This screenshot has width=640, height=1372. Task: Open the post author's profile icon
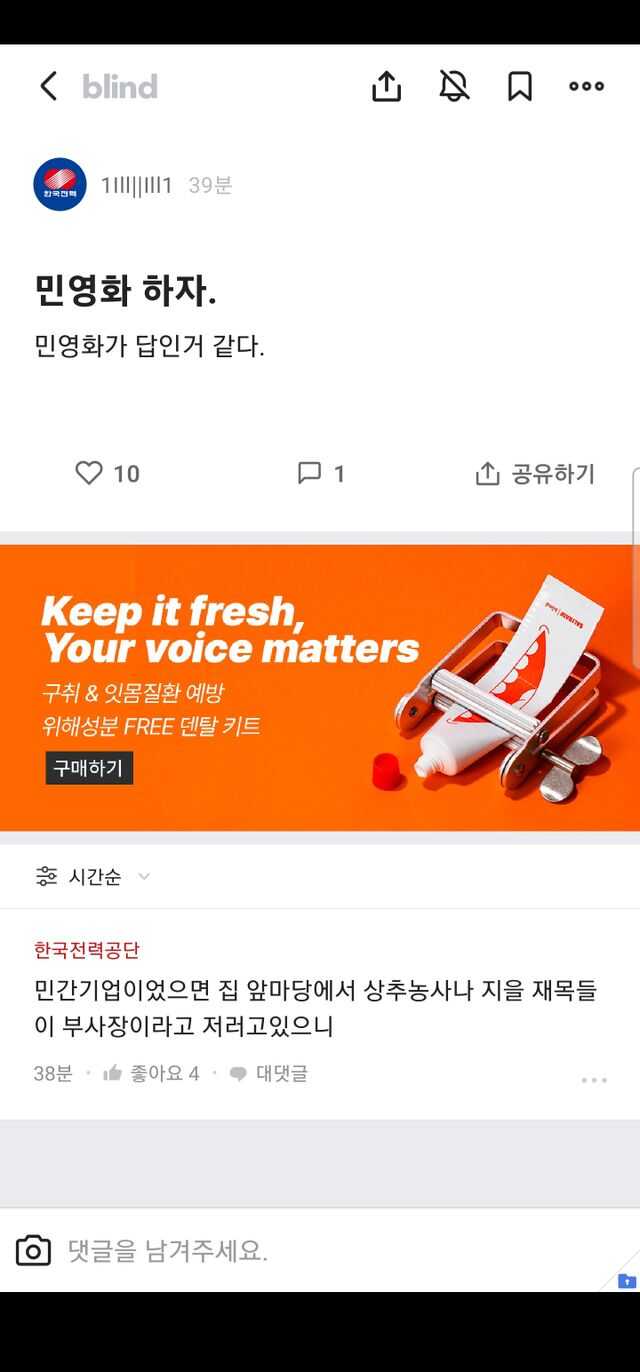click(60, 184)
